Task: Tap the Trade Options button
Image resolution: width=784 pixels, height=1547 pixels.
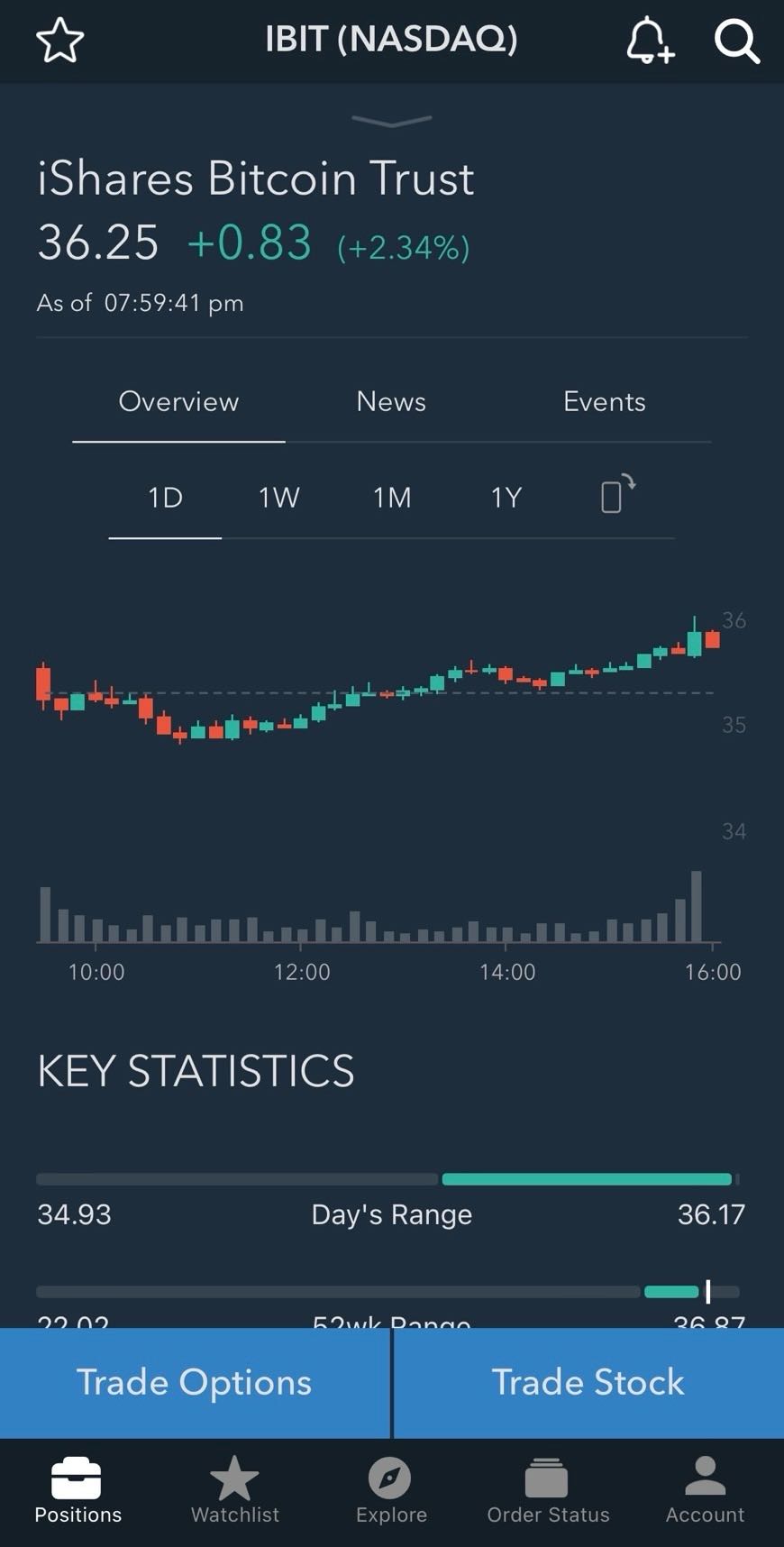Action: tap(194, 1382)
